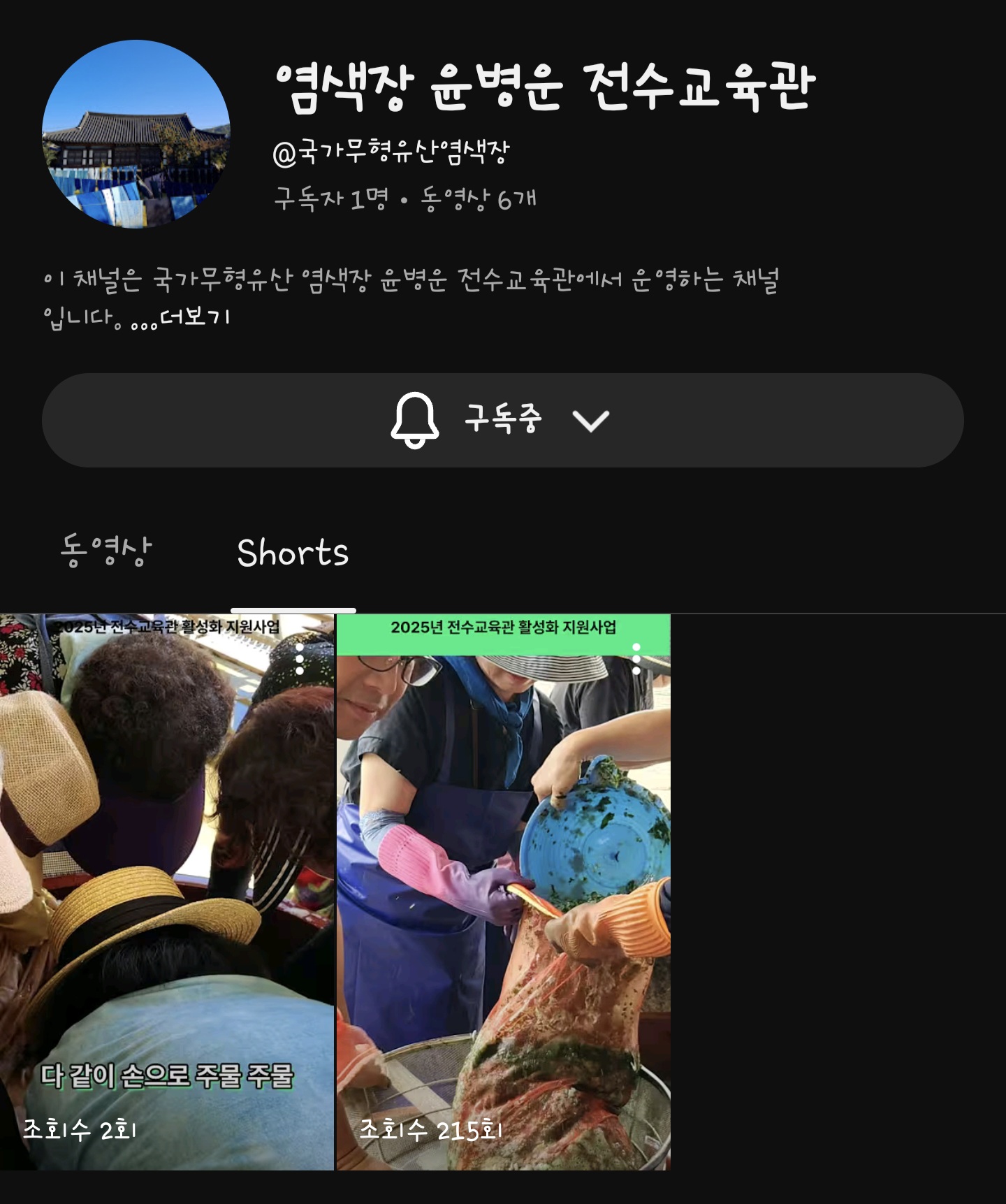View the channel profile picture
This screenshot has width=1006, height=1204.
click(x=136, y=134)
